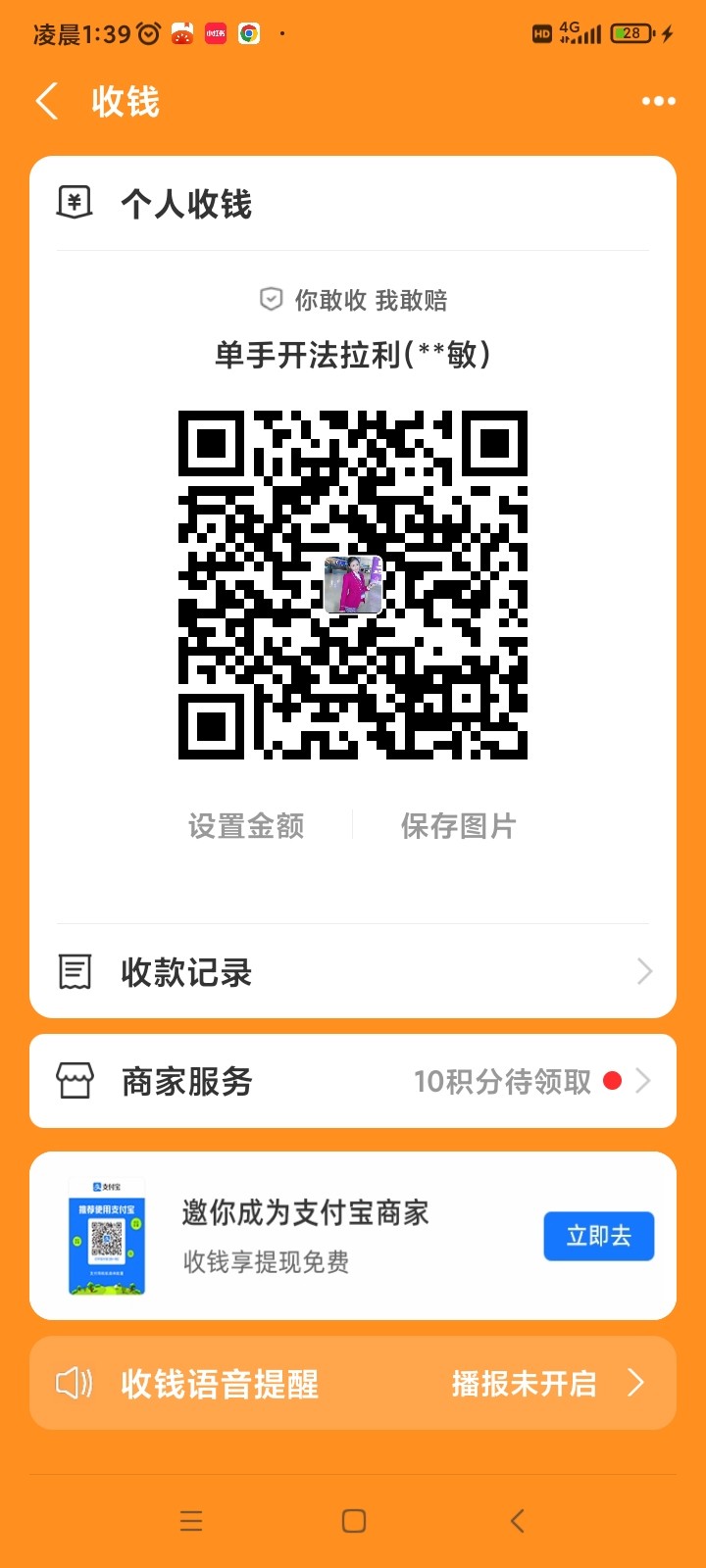This screenshot has height=1568, width=706.
Task: Tap the 立即去 button
Action: pyautogui.click(x=598, y=1236)
